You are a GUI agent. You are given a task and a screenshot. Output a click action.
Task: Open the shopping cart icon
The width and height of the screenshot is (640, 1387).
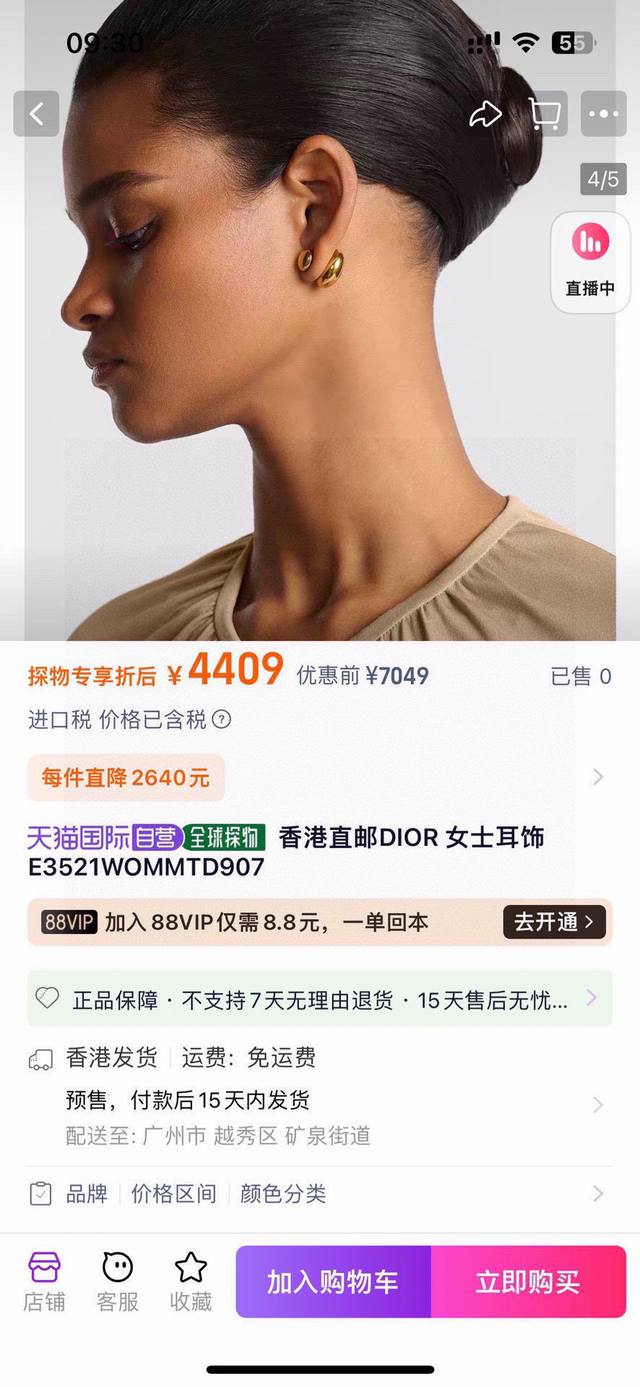545,114
